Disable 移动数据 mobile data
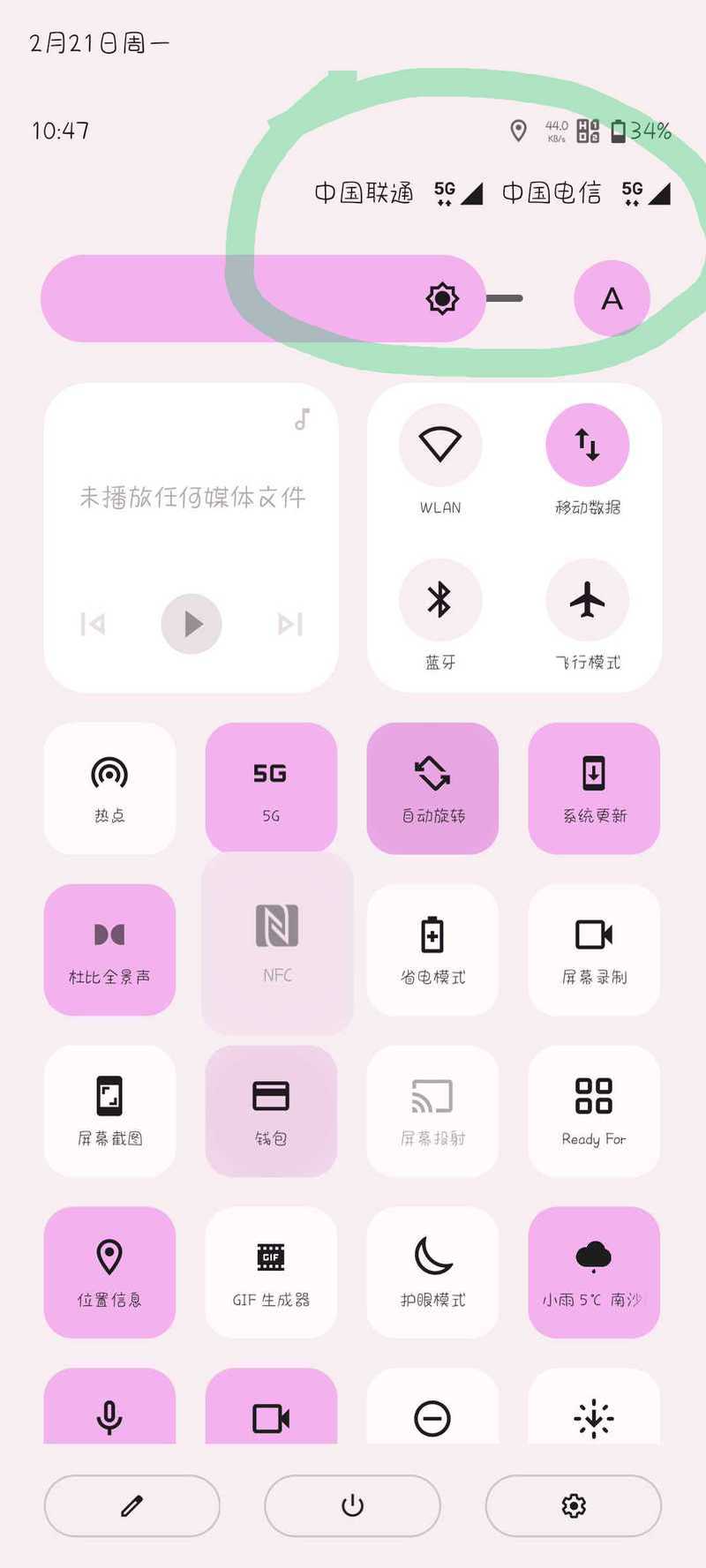This screenshot has height=1568, width=706. point(587,445)
